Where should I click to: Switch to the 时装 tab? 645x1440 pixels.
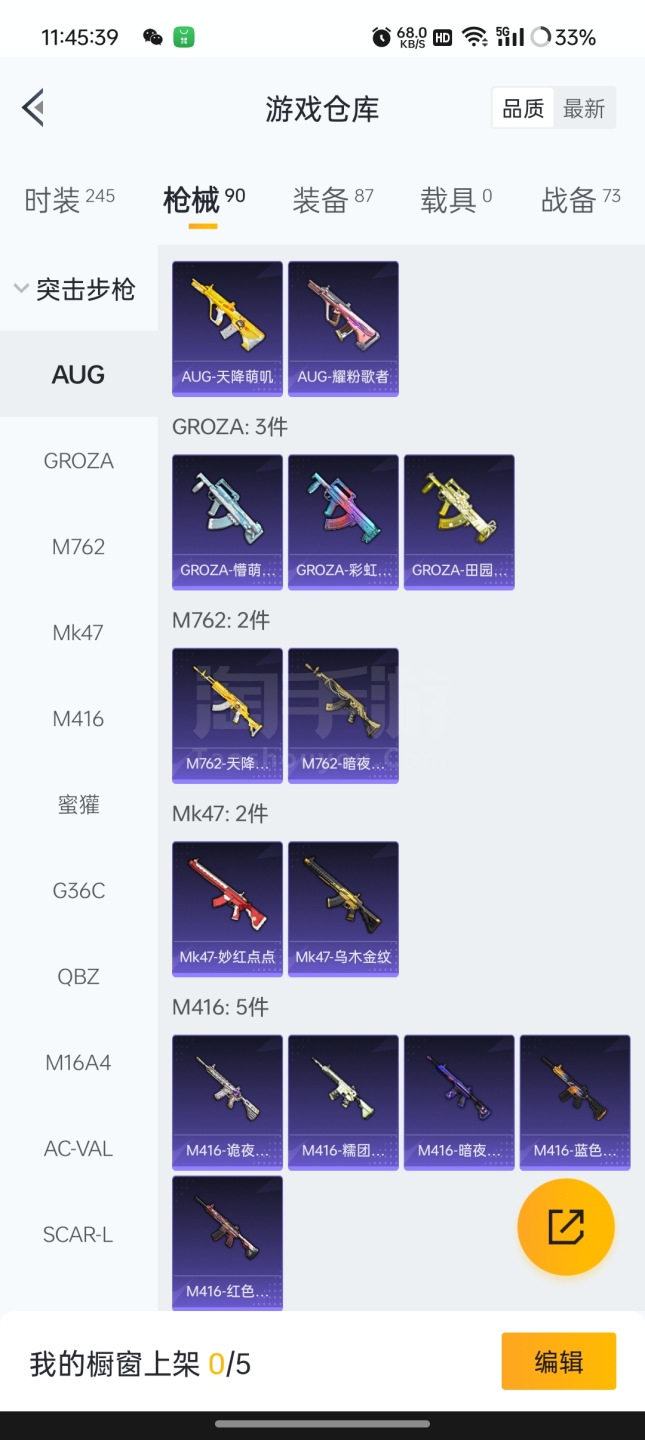tap(69, 200)
